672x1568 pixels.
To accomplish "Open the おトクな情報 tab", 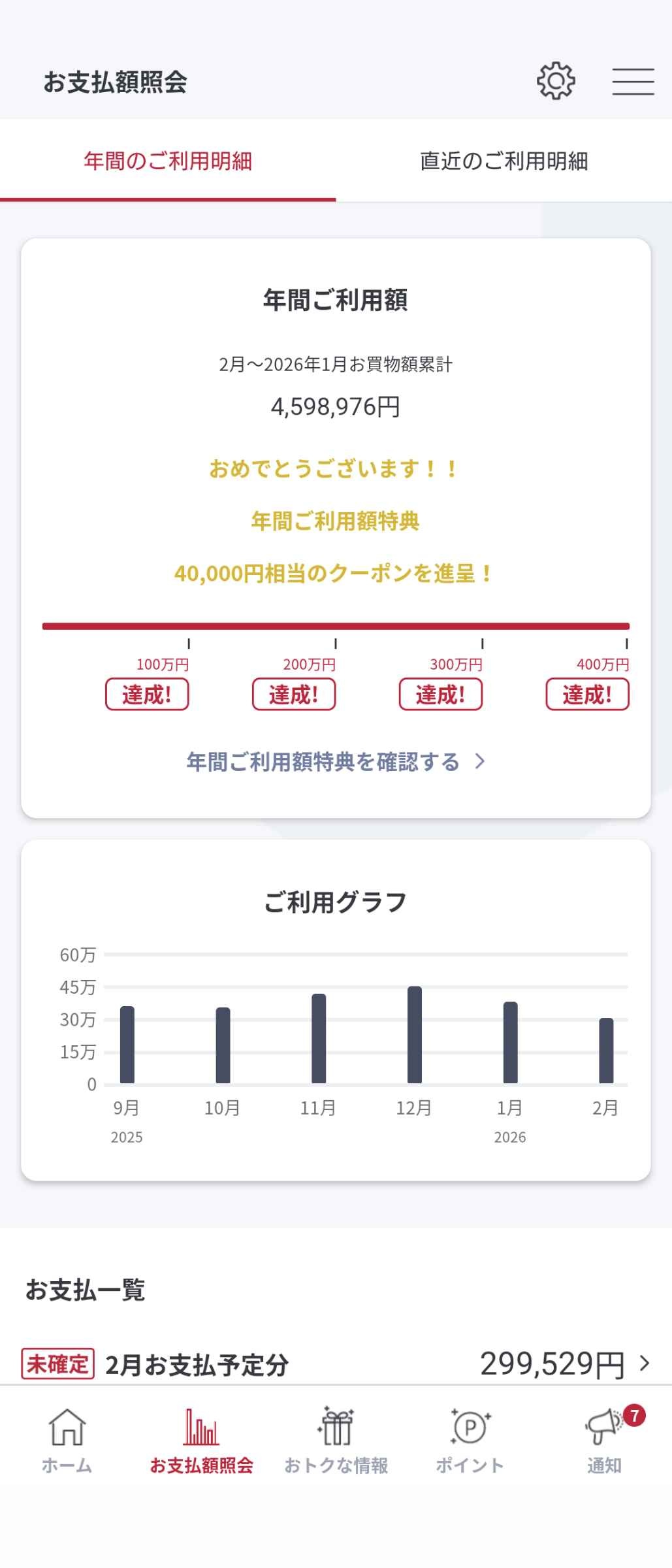I will coord(336,1441).
